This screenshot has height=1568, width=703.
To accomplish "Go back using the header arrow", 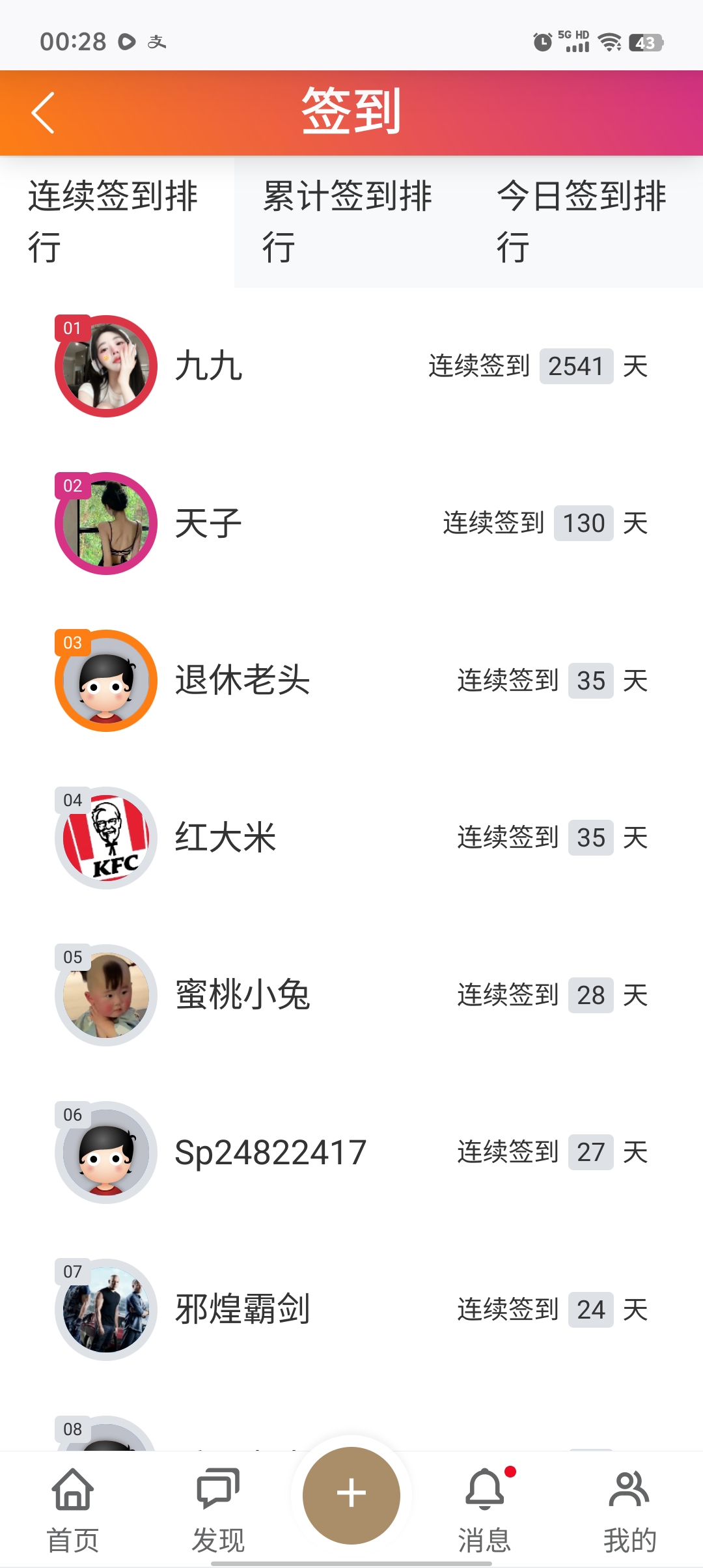I will click(43, 113).
